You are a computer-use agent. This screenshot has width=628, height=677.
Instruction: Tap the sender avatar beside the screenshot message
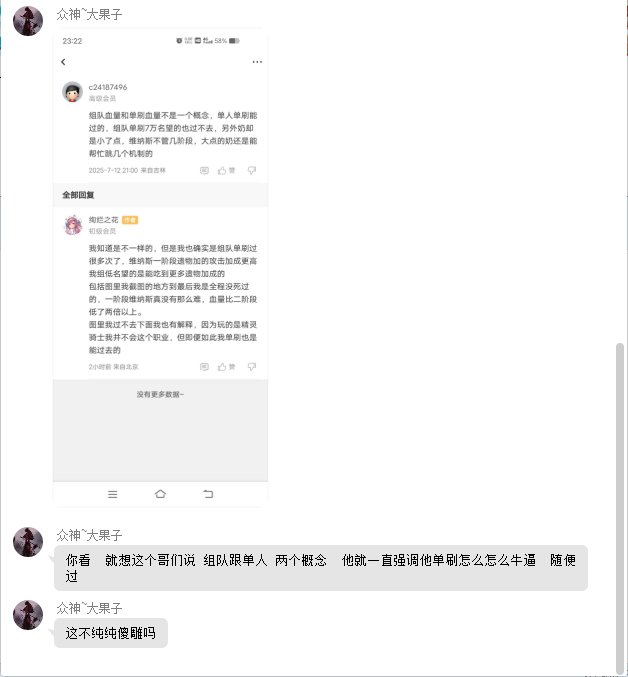tap(28, 20)
